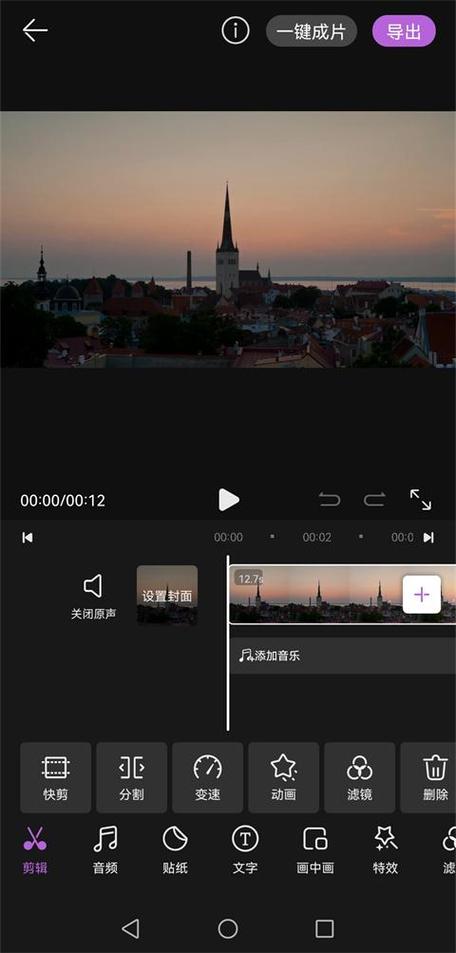Tap the 一键成片 button
Image resolution: width=456 pixels, height=953 pixels.
point(311,32)
